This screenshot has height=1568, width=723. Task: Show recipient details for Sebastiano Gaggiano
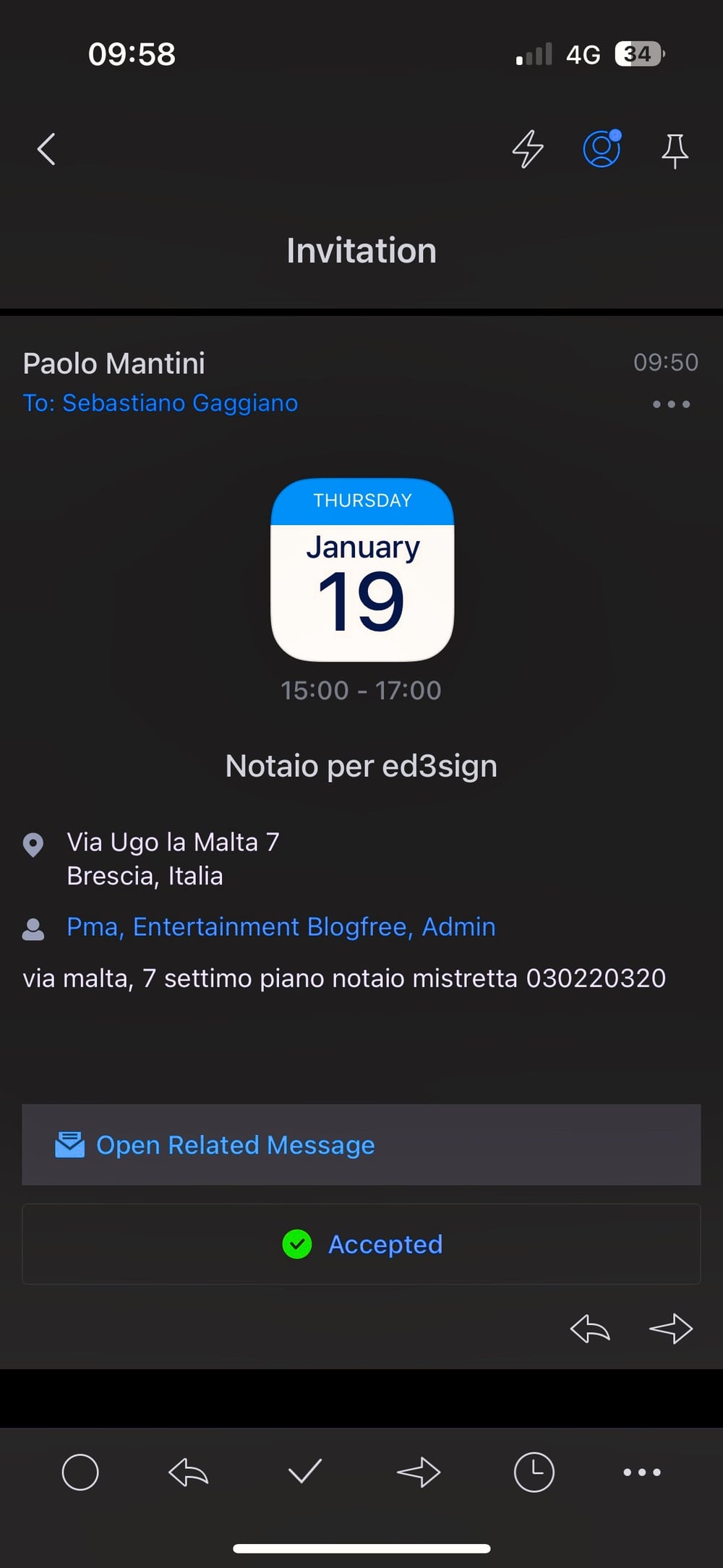[161, 403]
